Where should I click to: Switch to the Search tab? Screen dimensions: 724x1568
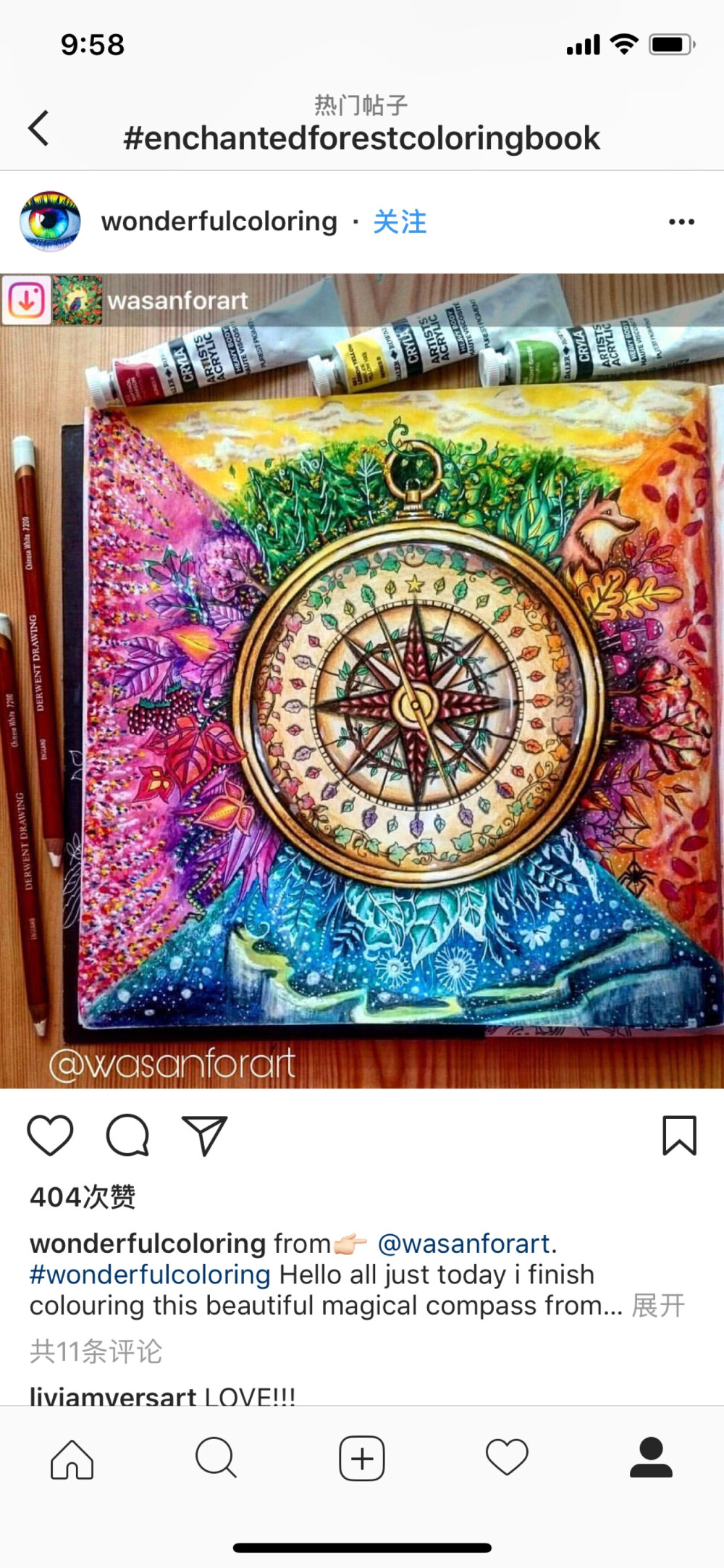tap(216, 1458)
